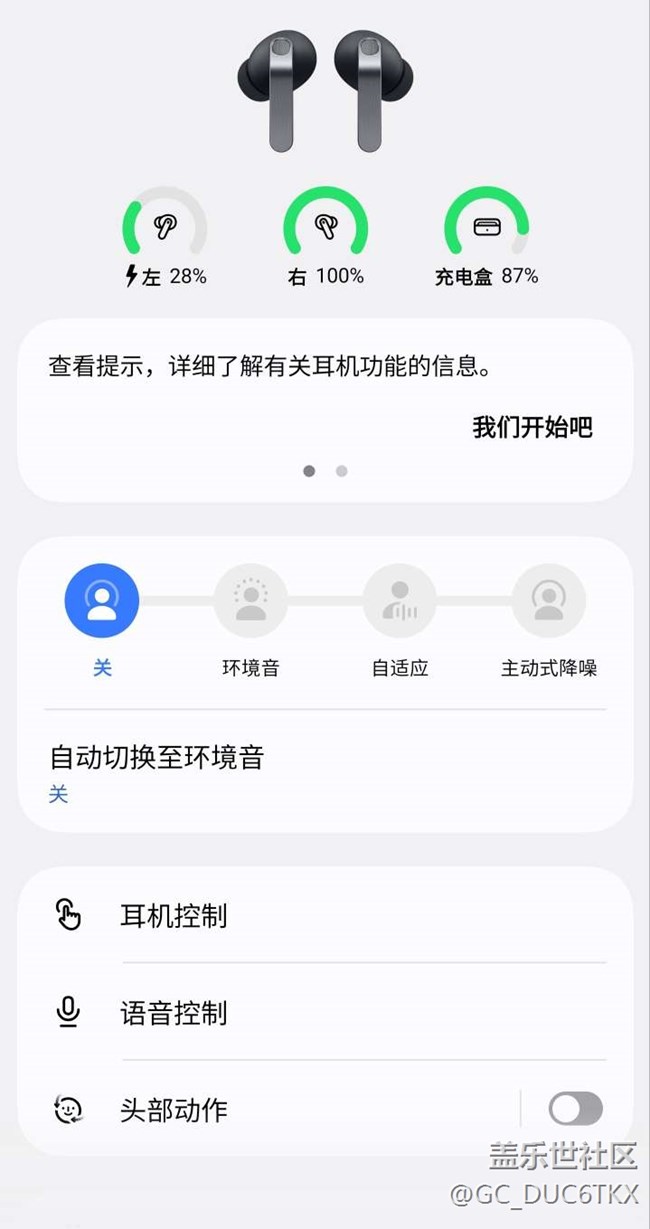Open 自动切换至环境音 setting
This screenshot has height=1229, width=650.
point(325,772)
